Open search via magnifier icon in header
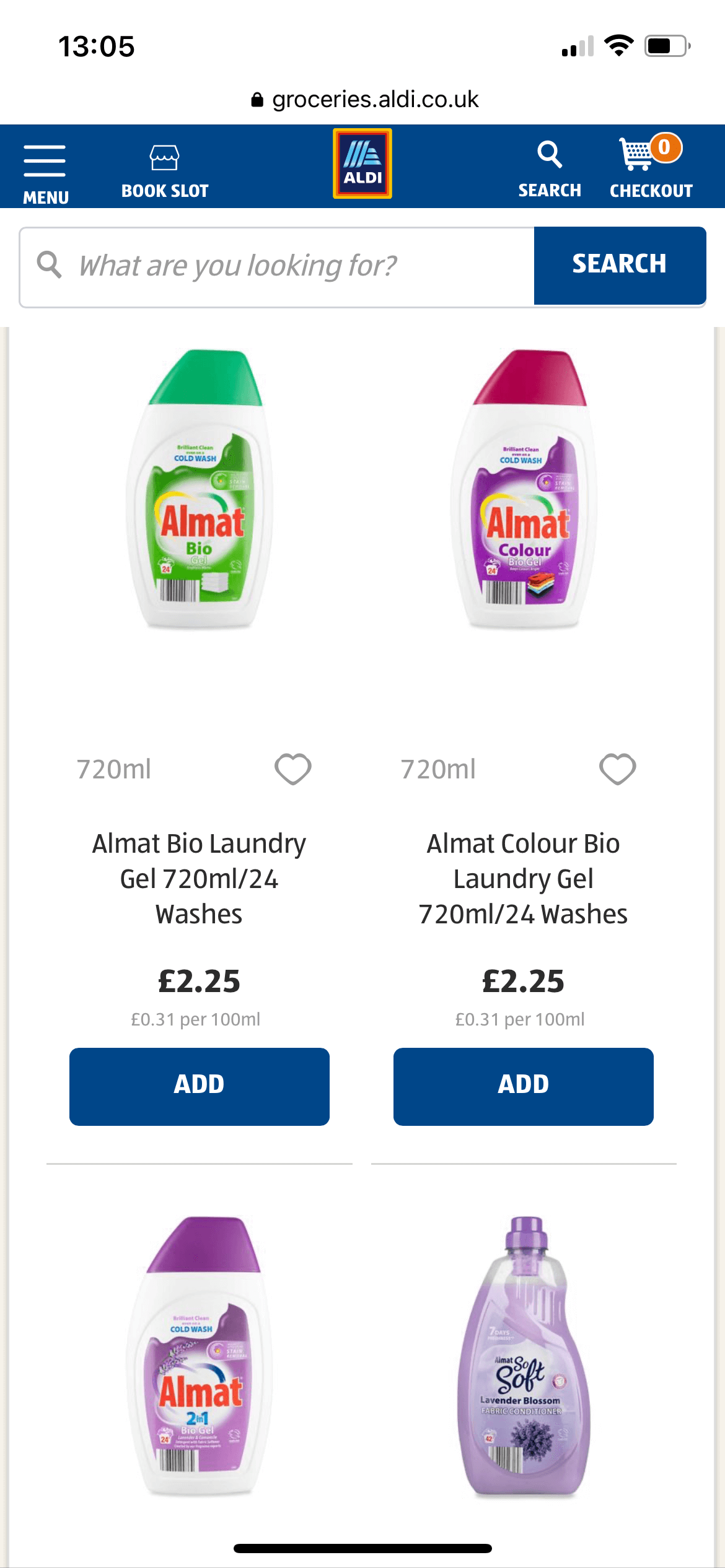The height and width of the screenshot is (1568, 725). click(549, 155)
